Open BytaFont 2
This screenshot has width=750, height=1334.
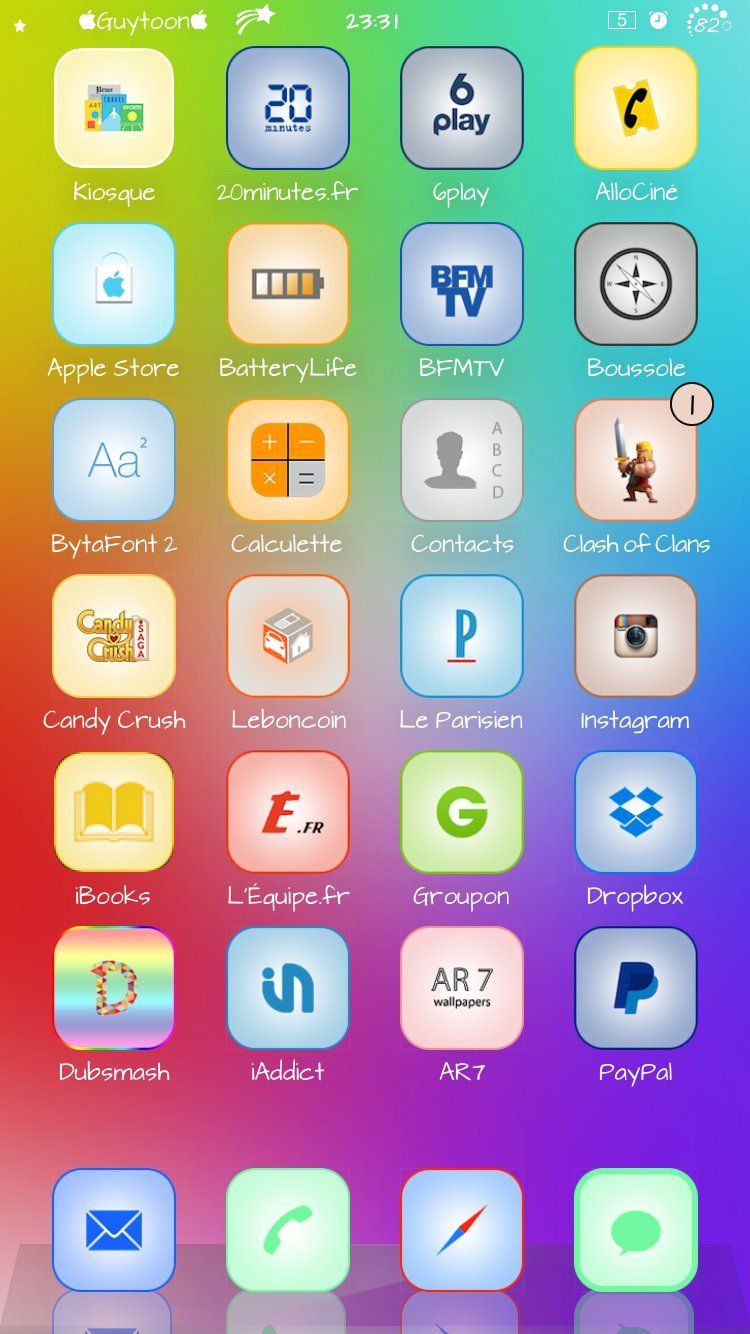(x=114, y=460)
